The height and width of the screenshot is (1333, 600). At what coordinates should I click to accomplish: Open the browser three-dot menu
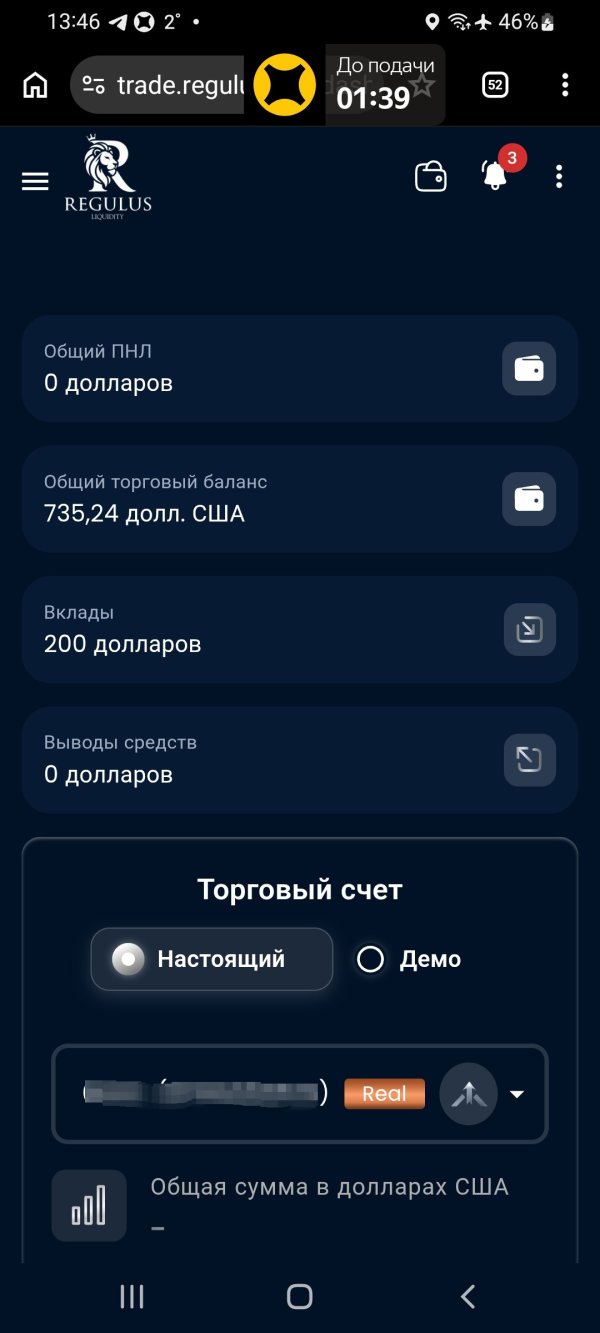click(565, 85)
